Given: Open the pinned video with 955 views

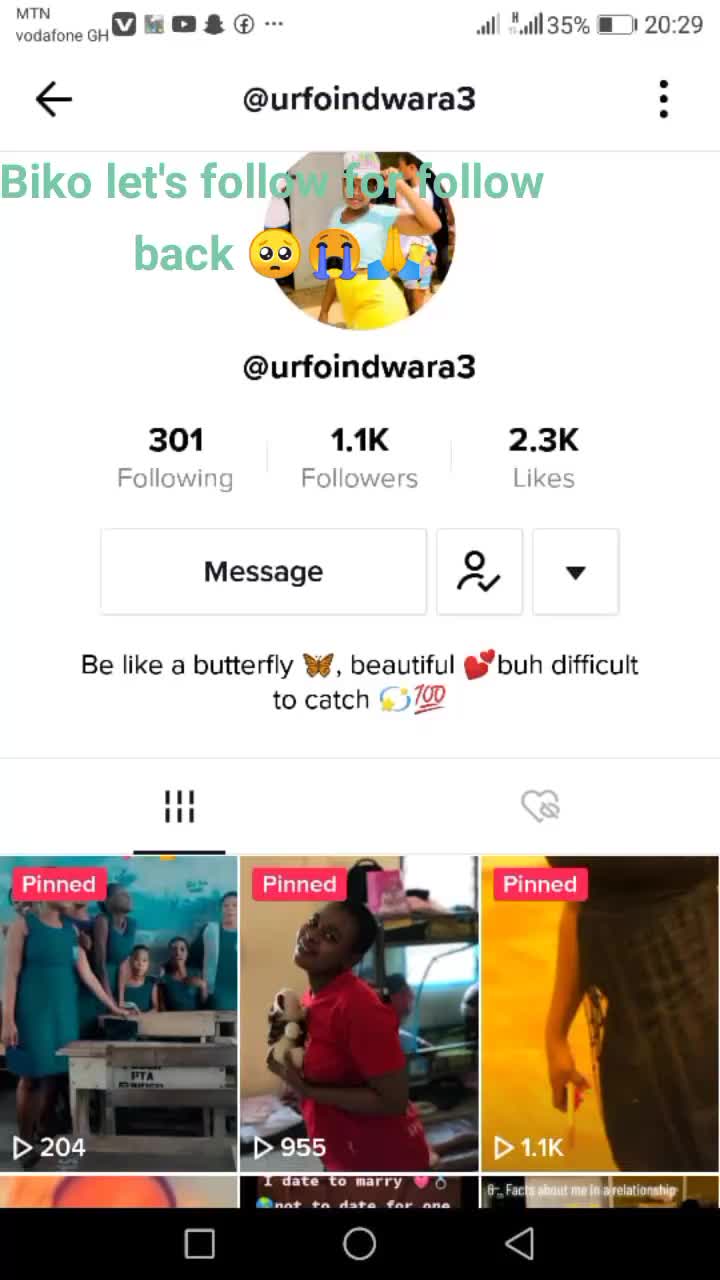Looking at the screenshot, I should (359, 1013).
